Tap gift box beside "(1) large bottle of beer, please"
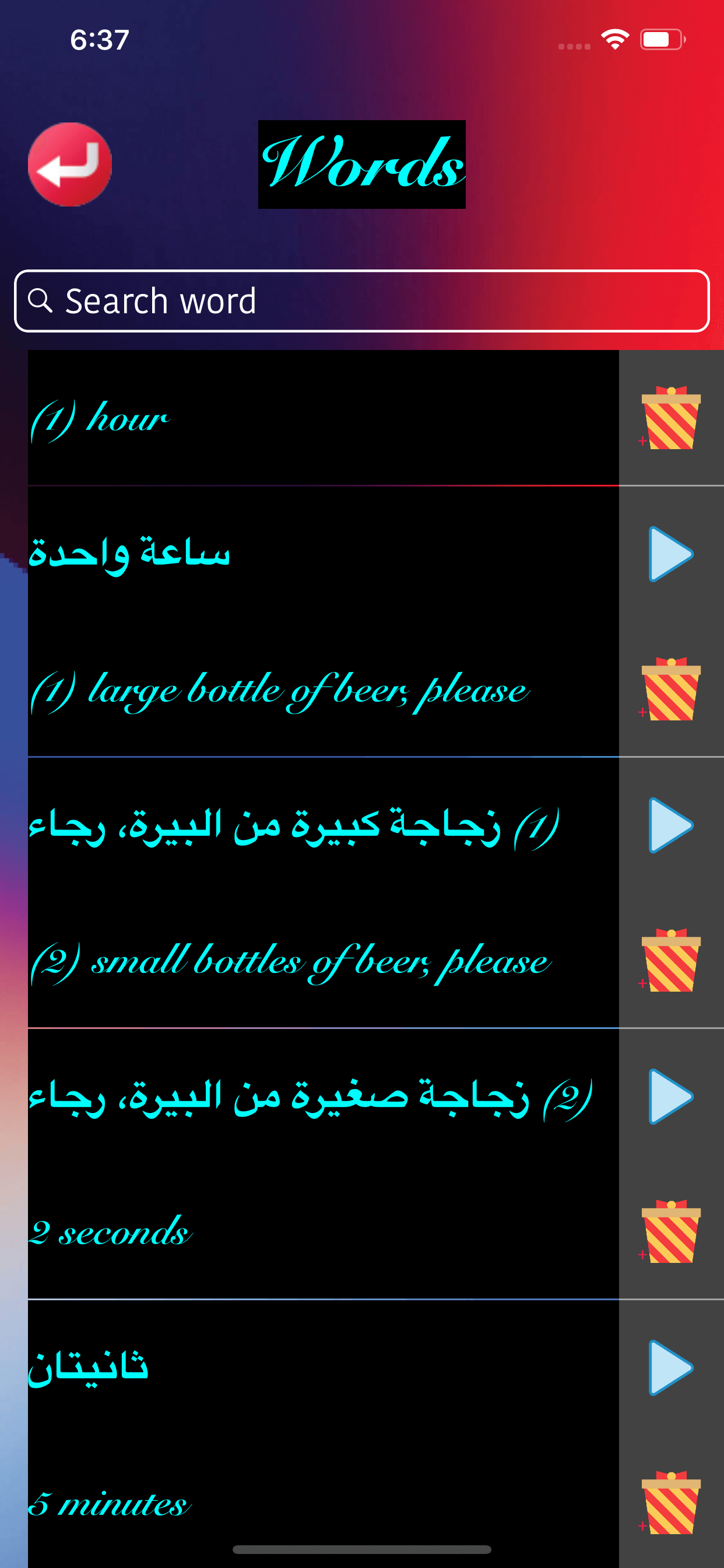Image resolution: width=724 pixels, height=1568 pixels. [670, 689]
